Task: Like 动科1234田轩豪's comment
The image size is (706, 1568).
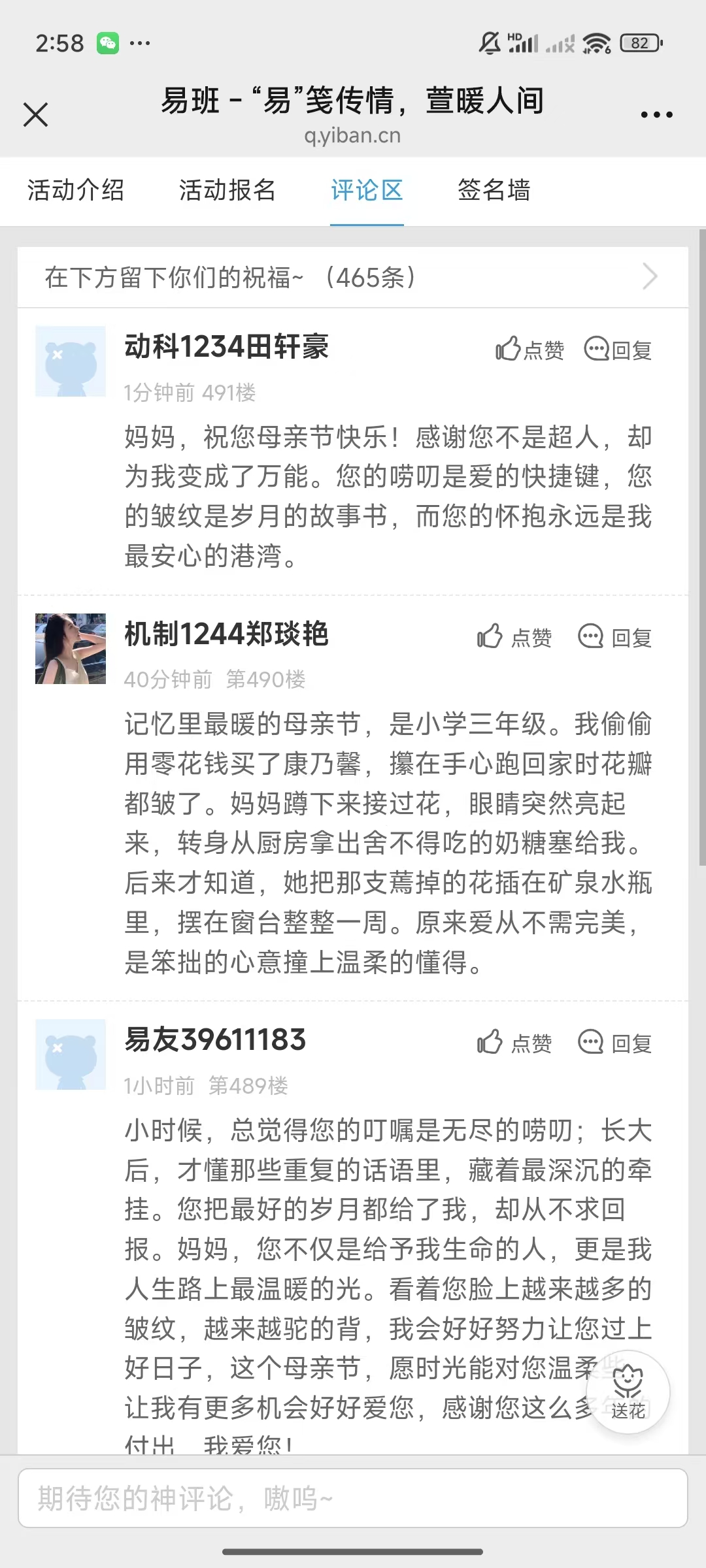Action: coord(529,350)
